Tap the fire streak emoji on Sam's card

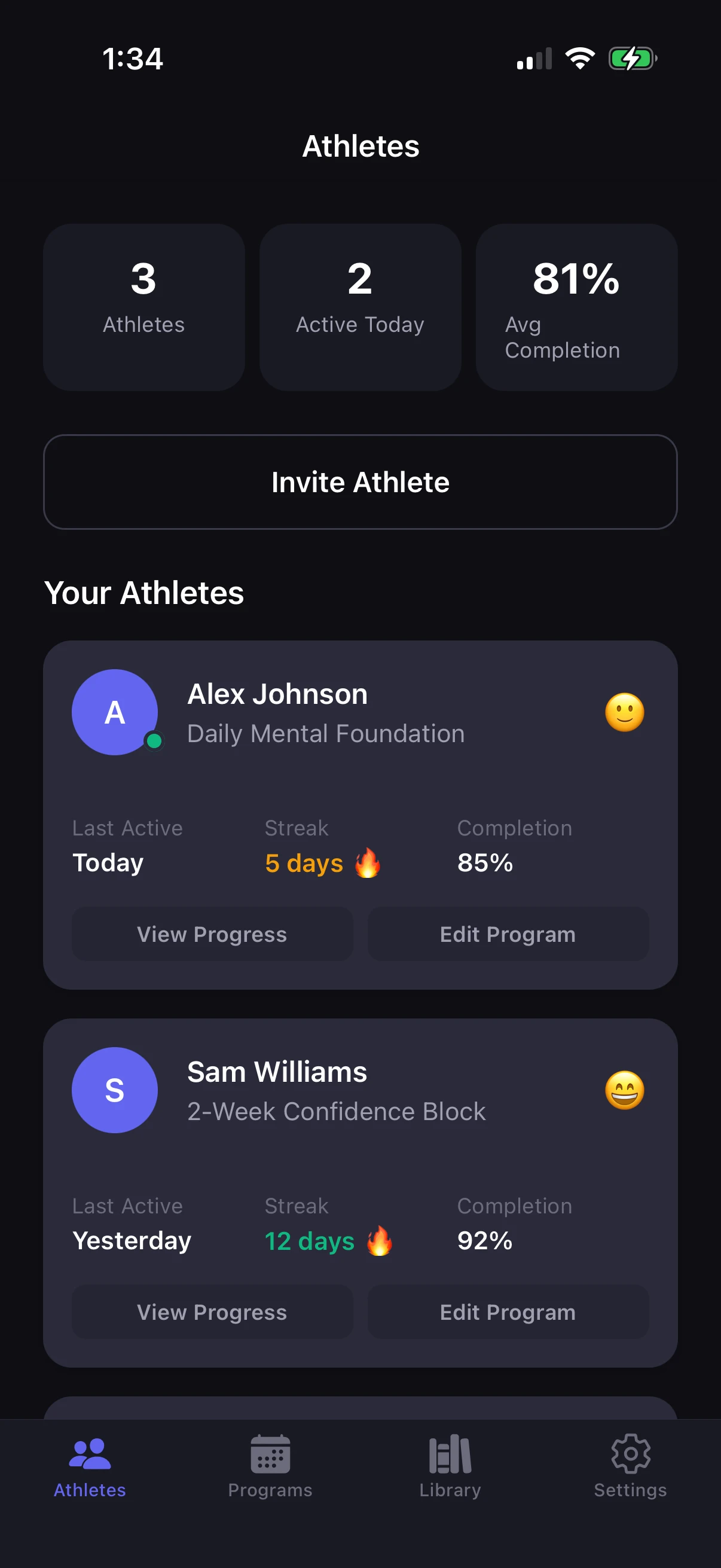click(380, 1240)
